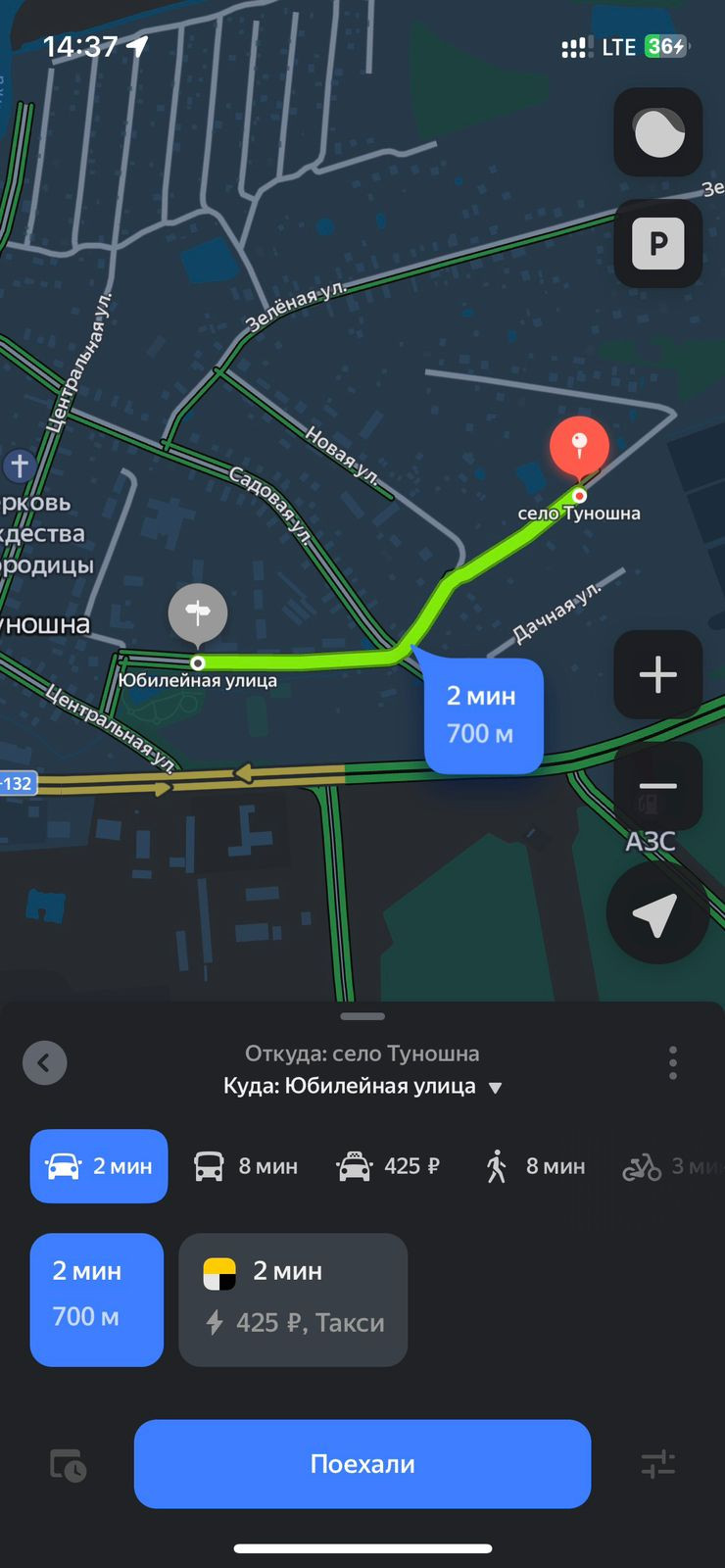Viewport: 725px width, 1568px height.
Task: Select the 2 мин 700 м route card
Action: (96, 1298)
